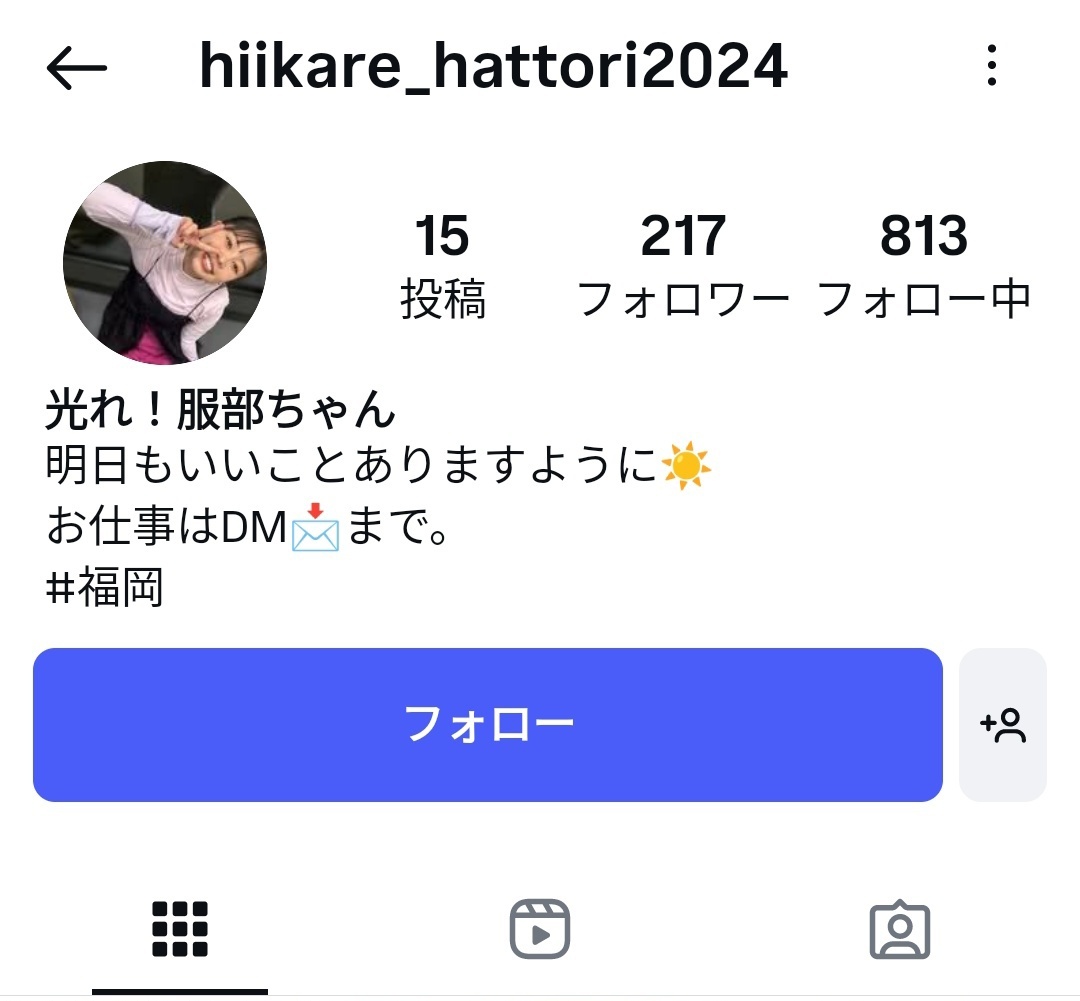This screenshot has width=1080, height=1001.
Task: Switch to the posts grid tab
Action: tap(180, 929)
